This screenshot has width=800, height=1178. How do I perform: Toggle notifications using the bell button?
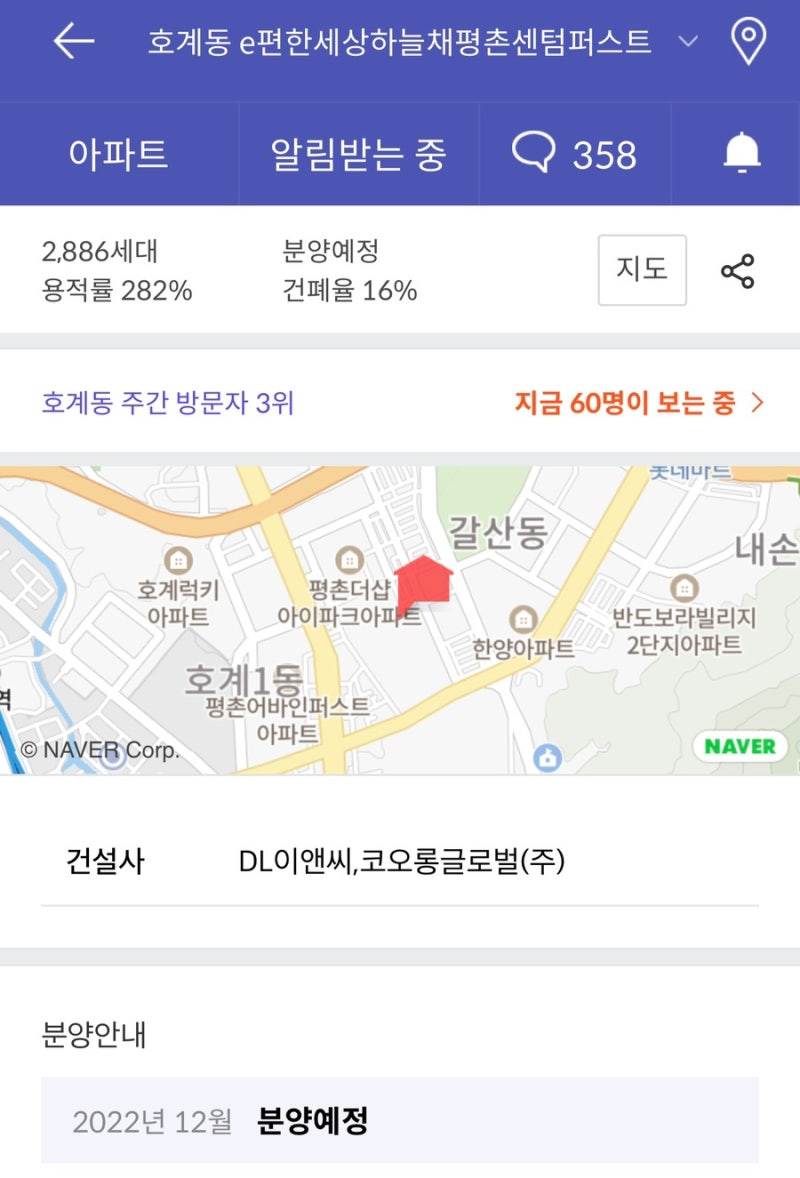[742, 154]
